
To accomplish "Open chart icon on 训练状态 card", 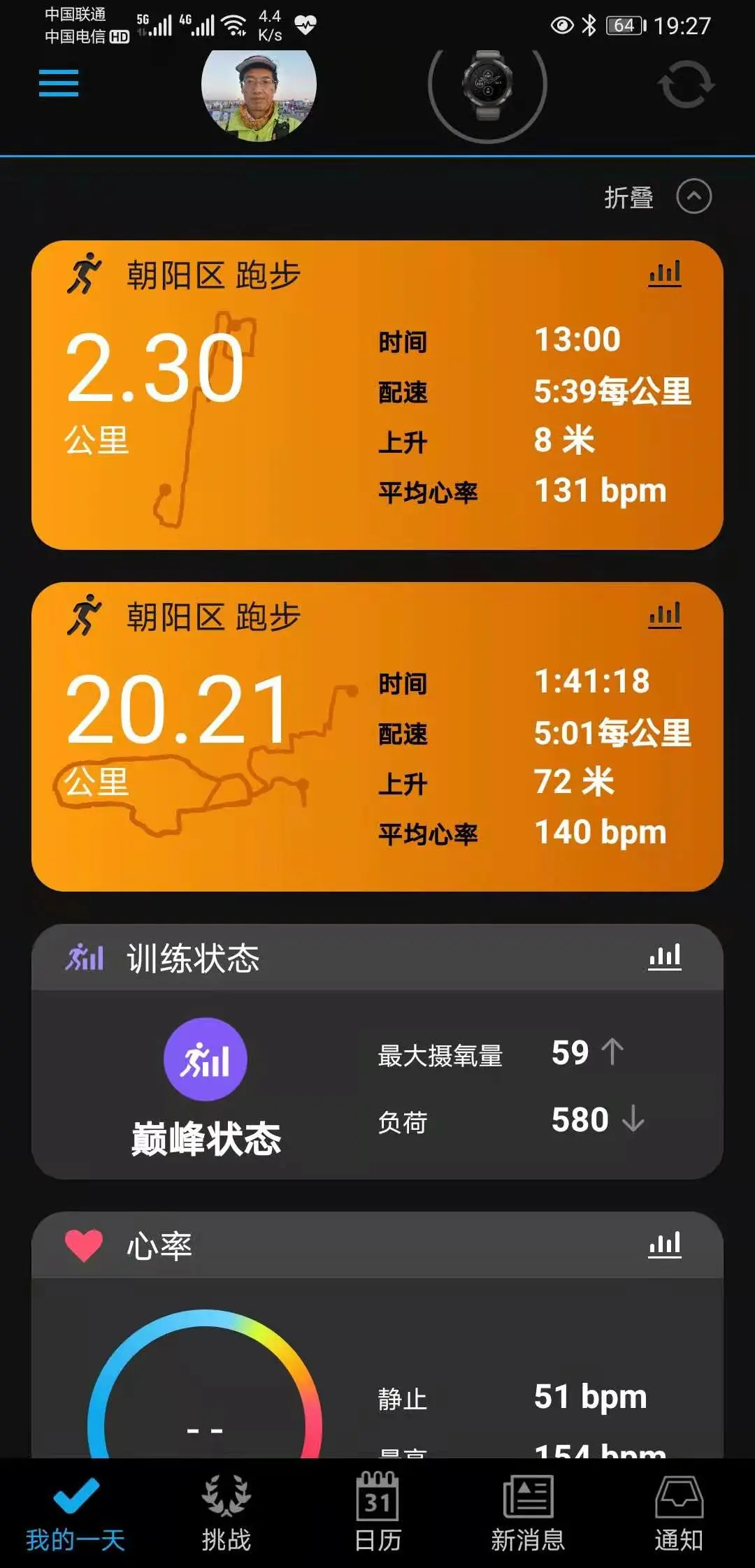I will click(664, 957).
